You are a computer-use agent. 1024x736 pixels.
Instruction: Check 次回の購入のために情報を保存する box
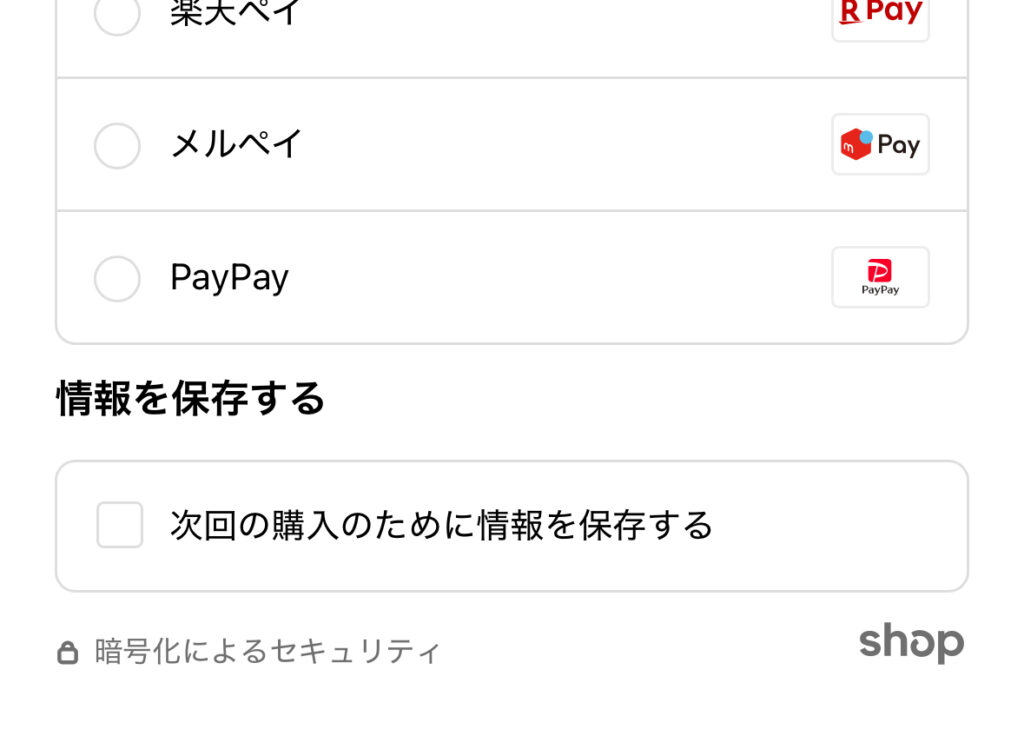coord(120,525)
